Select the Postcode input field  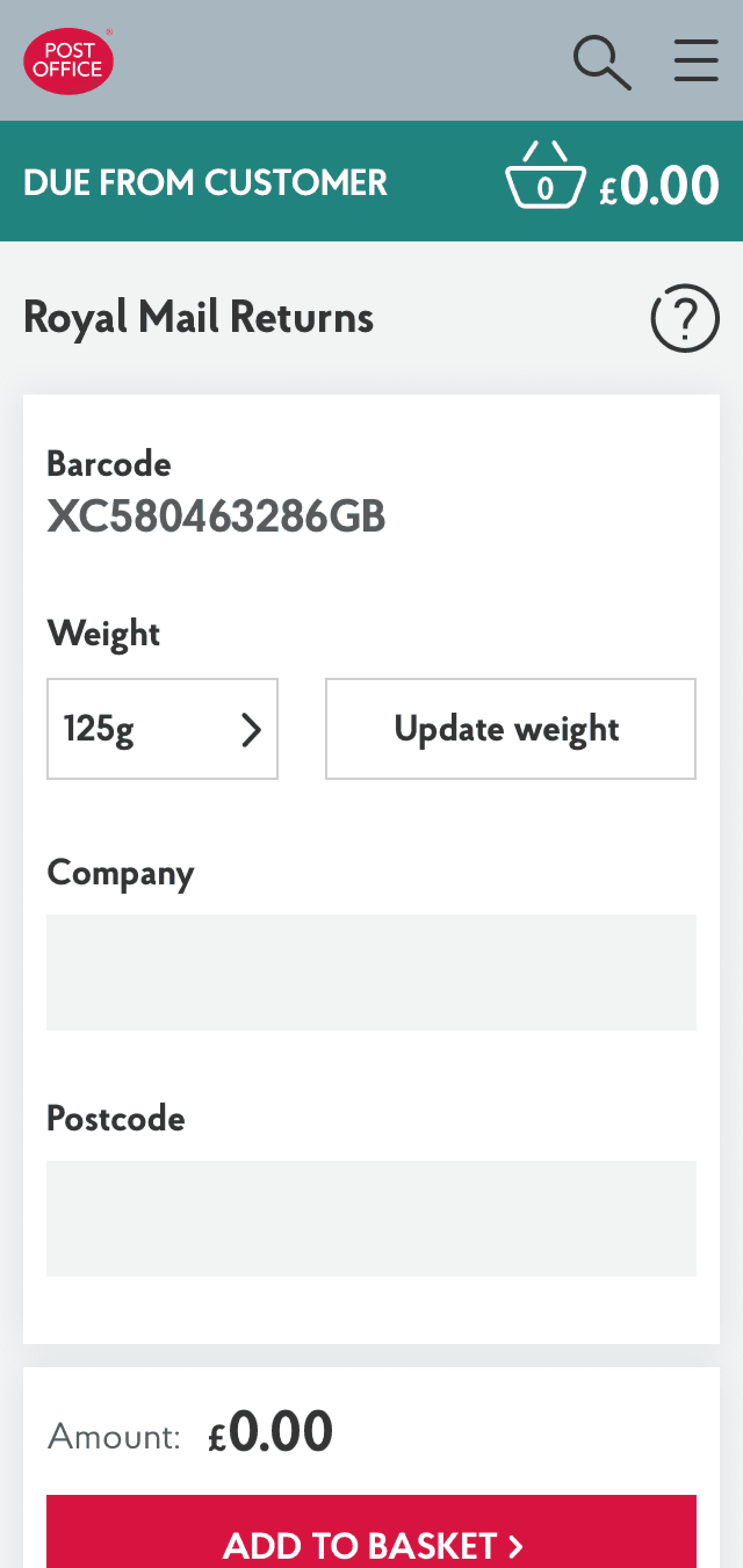[371, 1217]
